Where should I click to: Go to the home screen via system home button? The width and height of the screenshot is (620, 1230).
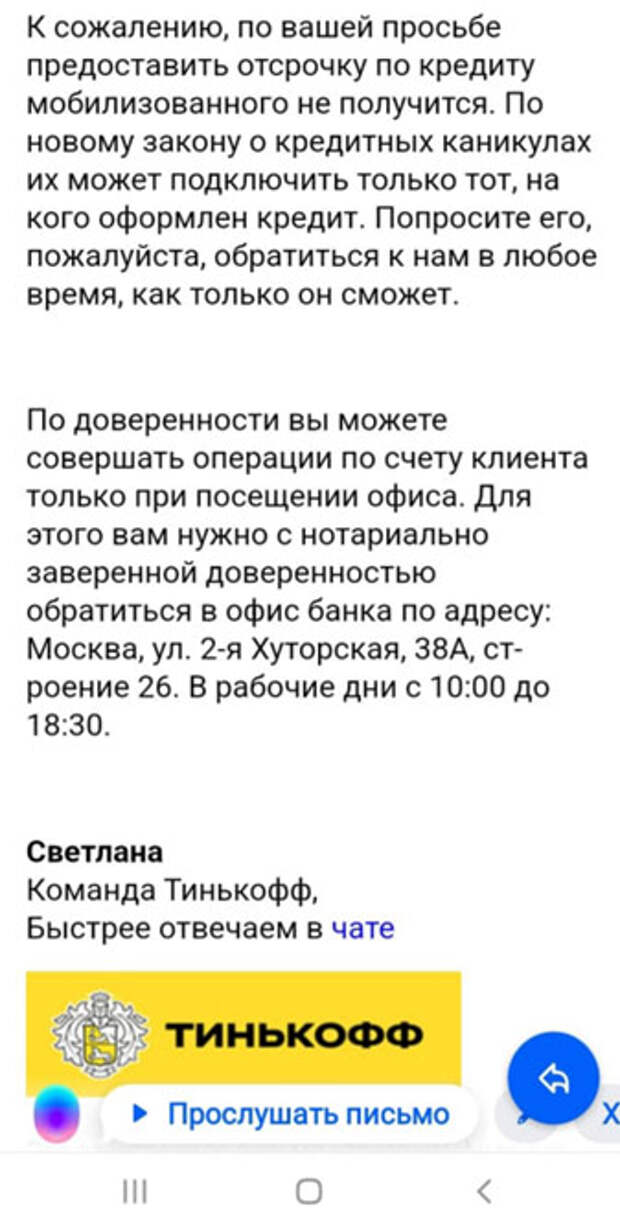[310, 1190]
